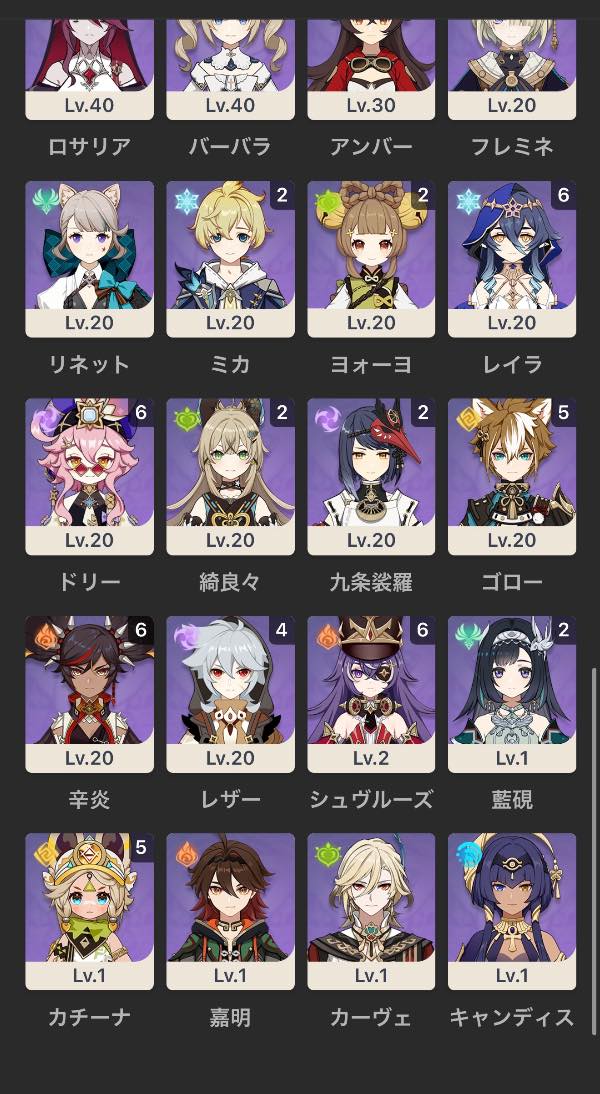Open レザー character details
The image size is (600, 1094).
230,694
